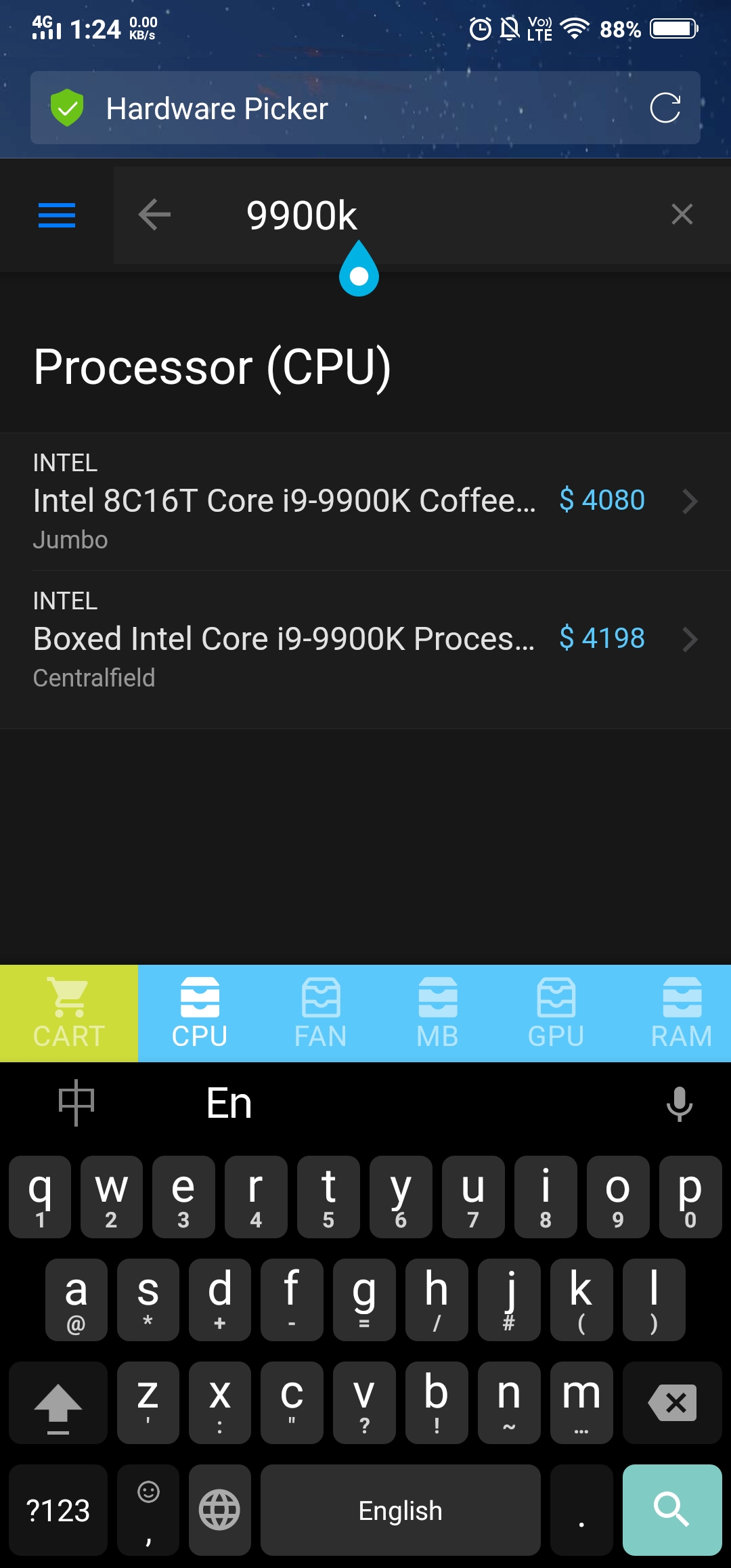Start voice input with the microphone
731x1568 pixels.
679,1104
